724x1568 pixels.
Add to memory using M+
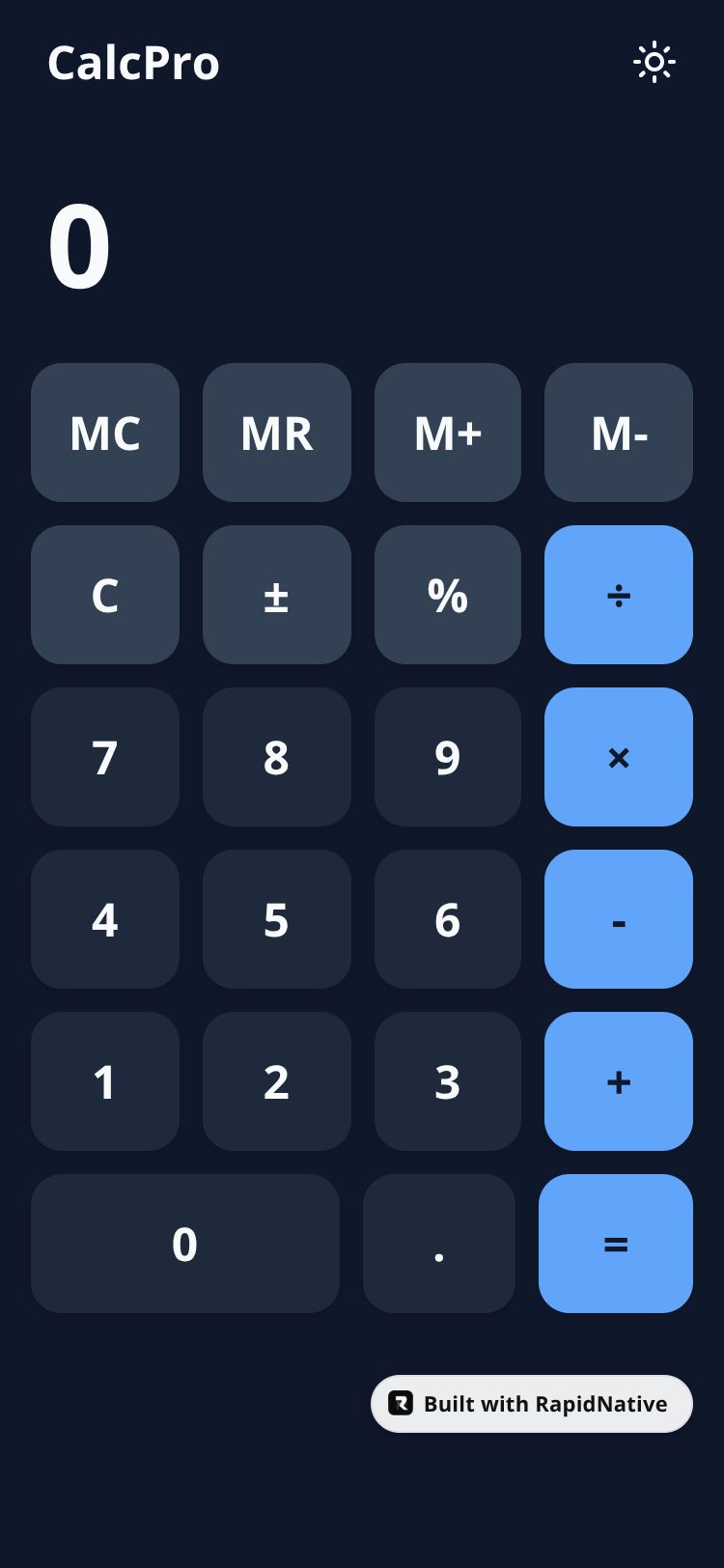(448, 433)
